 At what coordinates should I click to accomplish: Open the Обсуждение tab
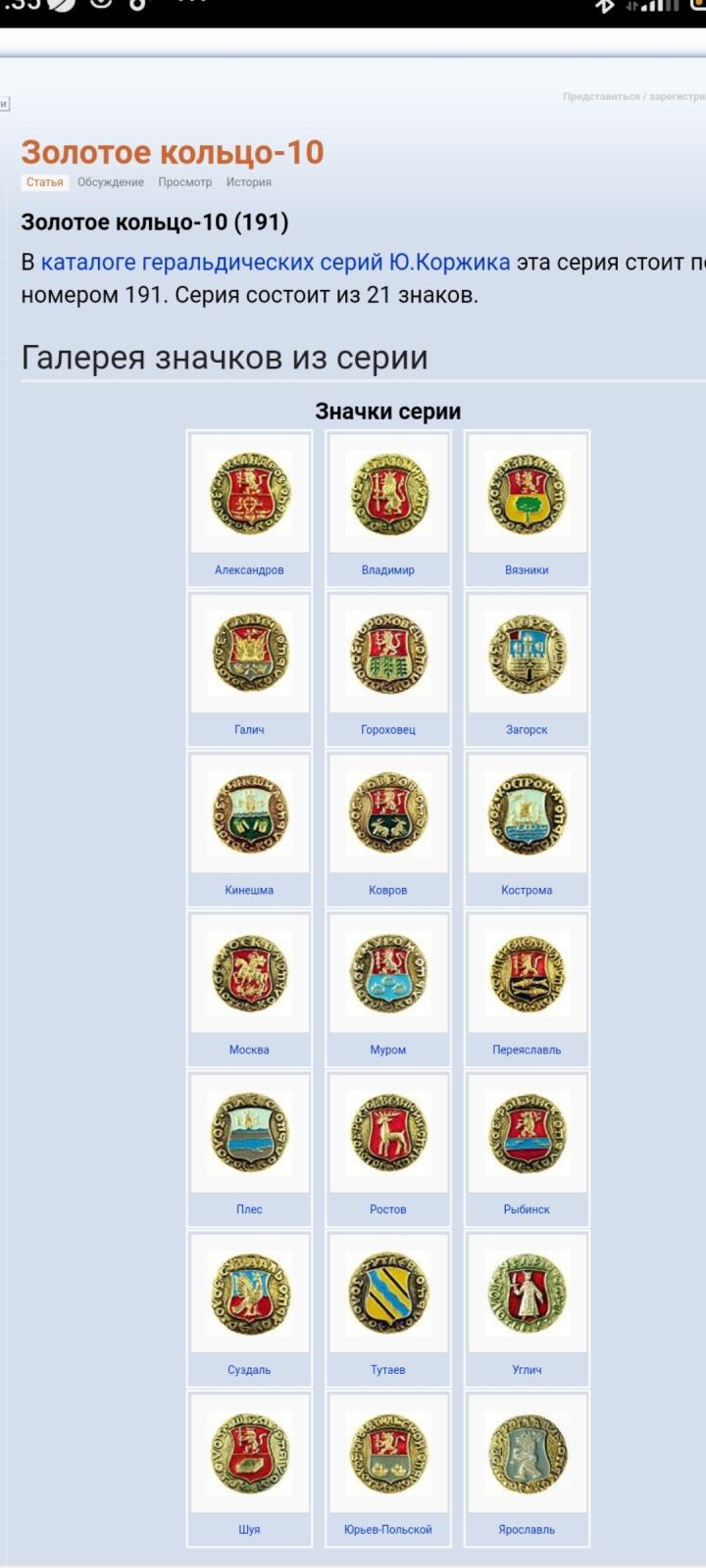111,182
